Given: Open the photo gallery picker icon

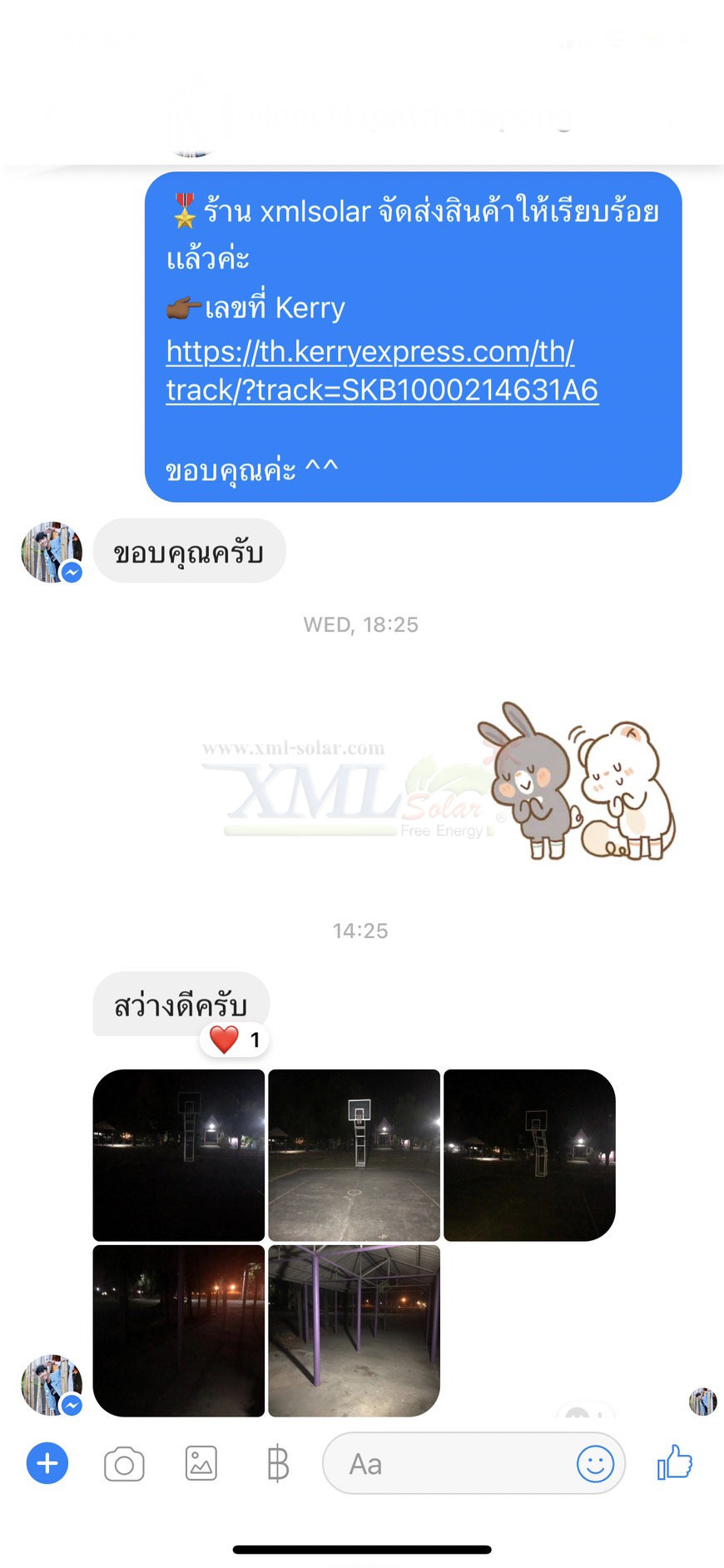Looking at the screenshot, I should [200, 1463].
